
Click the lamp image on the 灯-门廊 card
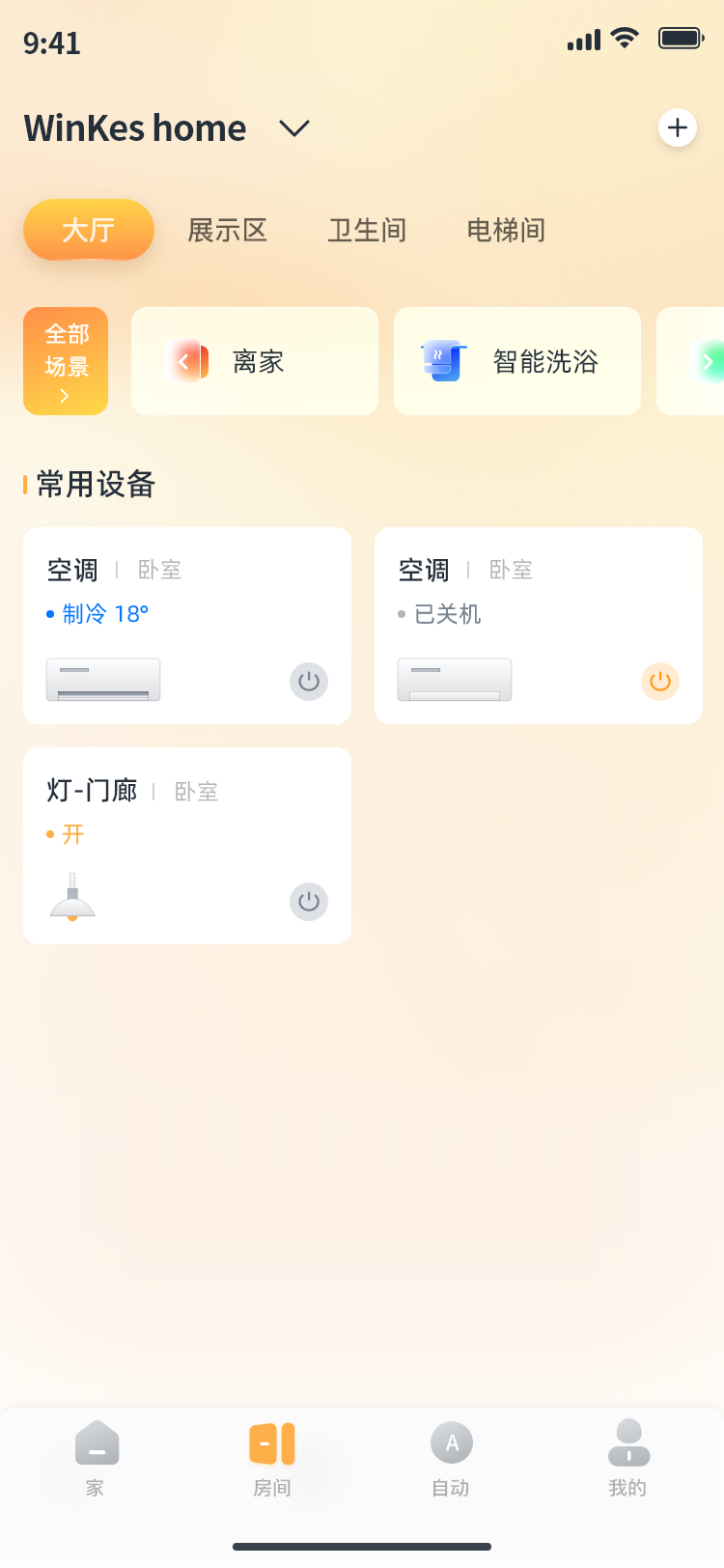pyautogui.click(x=72, y=897)
